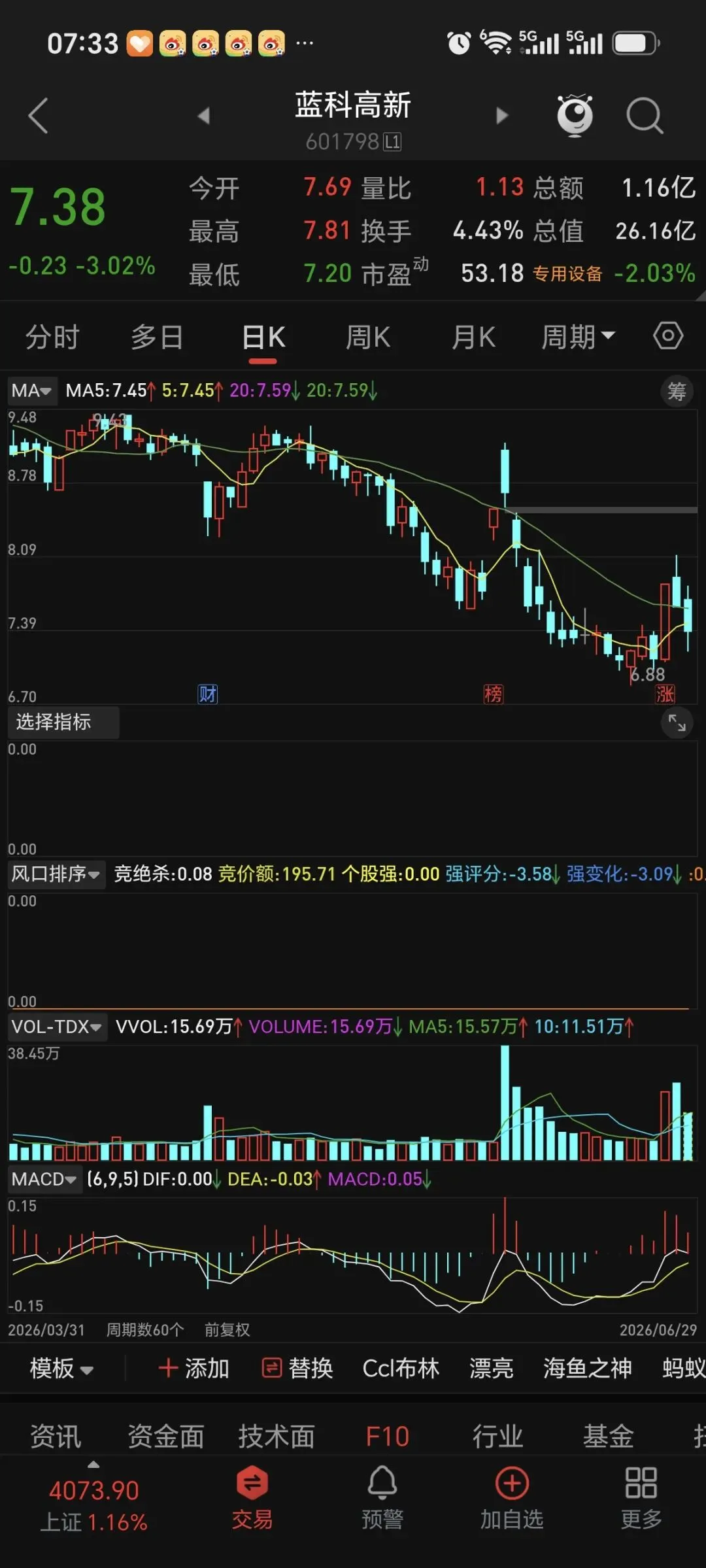The width and height of the screenshot is (706, 1568).
Task: Switch to the 周K chart tab
Action: coord(367,337)
